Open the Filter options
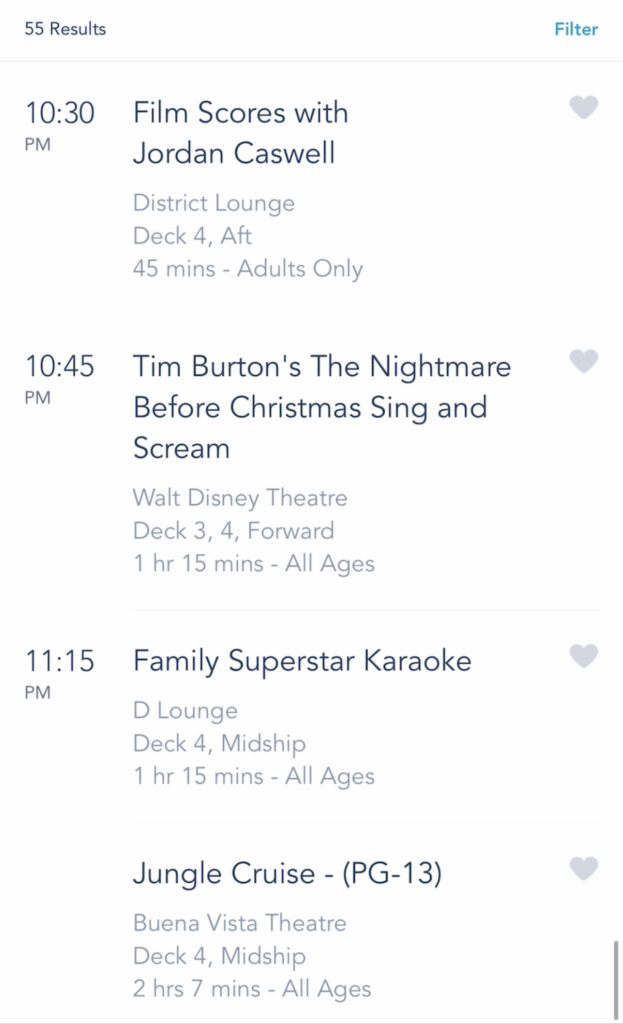This screenshot has width=623, height=1024. click(x=575, y=29)
